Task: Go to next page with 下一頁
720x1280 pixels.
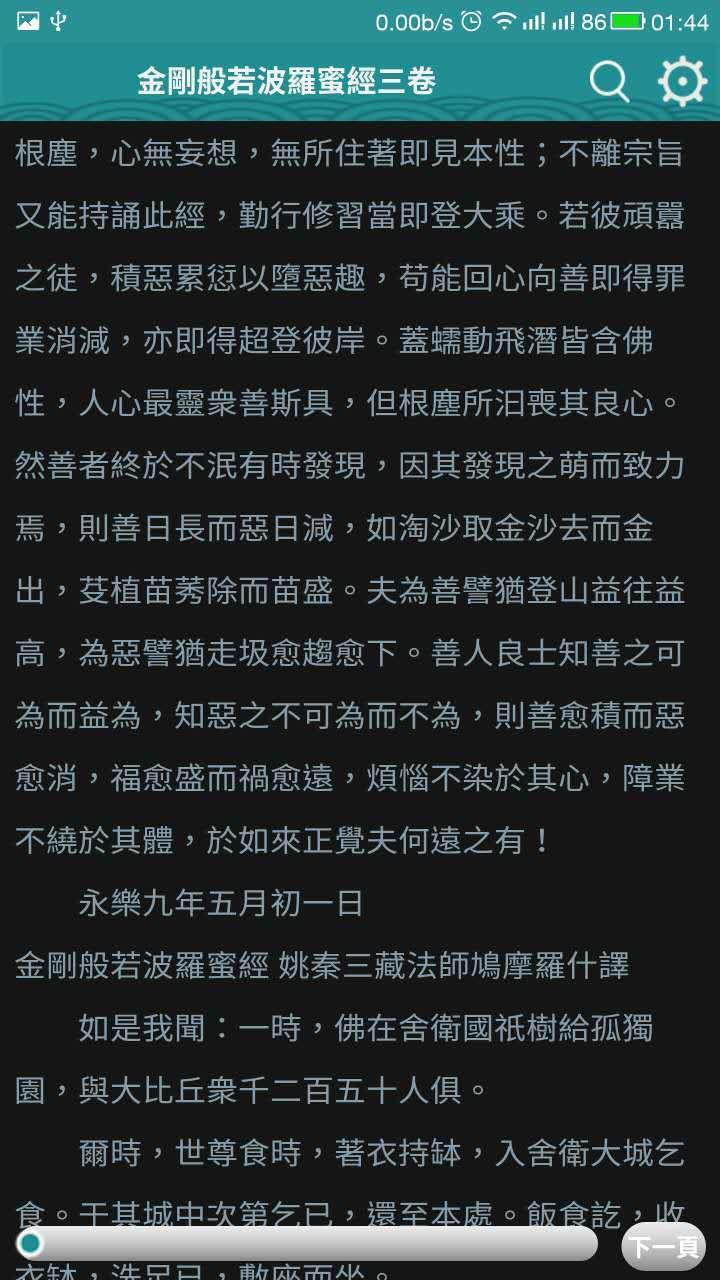Action: pyautogui.click(x=664, y=1246)
